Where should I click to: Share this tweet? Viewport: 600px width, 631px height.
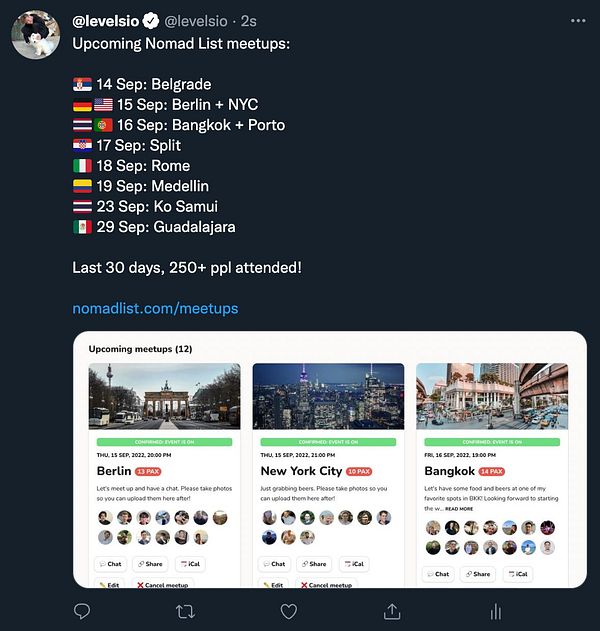392,610
